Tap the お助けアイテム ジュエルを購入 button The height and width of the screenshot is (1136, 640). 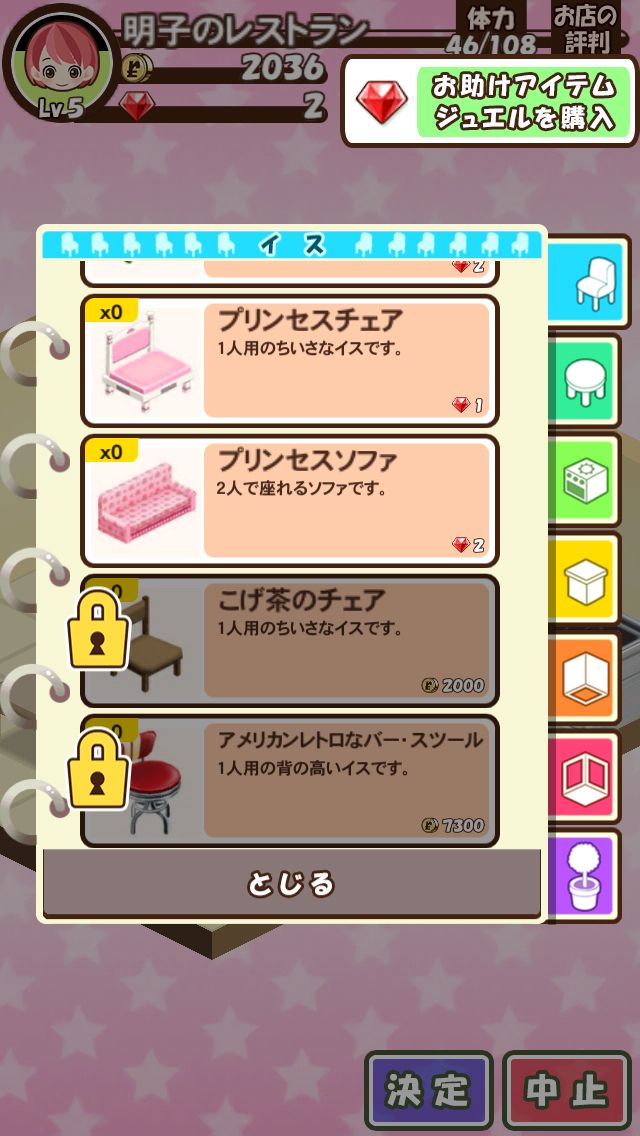(490, 101)
